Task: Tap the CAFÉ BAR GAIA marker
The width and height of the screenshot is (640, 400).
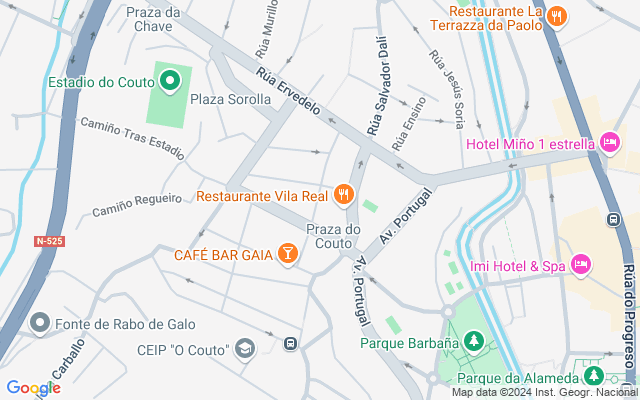Action: pyautogui.click(x=288, y=254)
